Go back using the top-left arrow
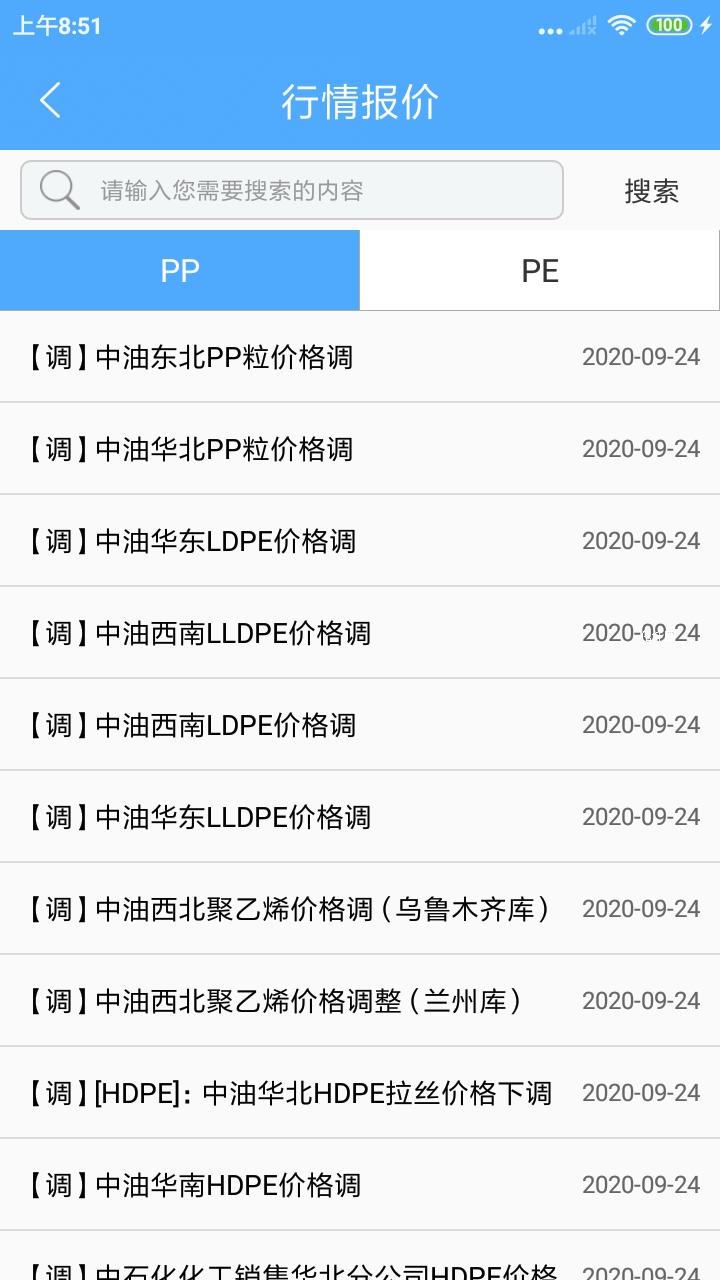The height and width of the screenshot is (1280, 720). point(50,101)
